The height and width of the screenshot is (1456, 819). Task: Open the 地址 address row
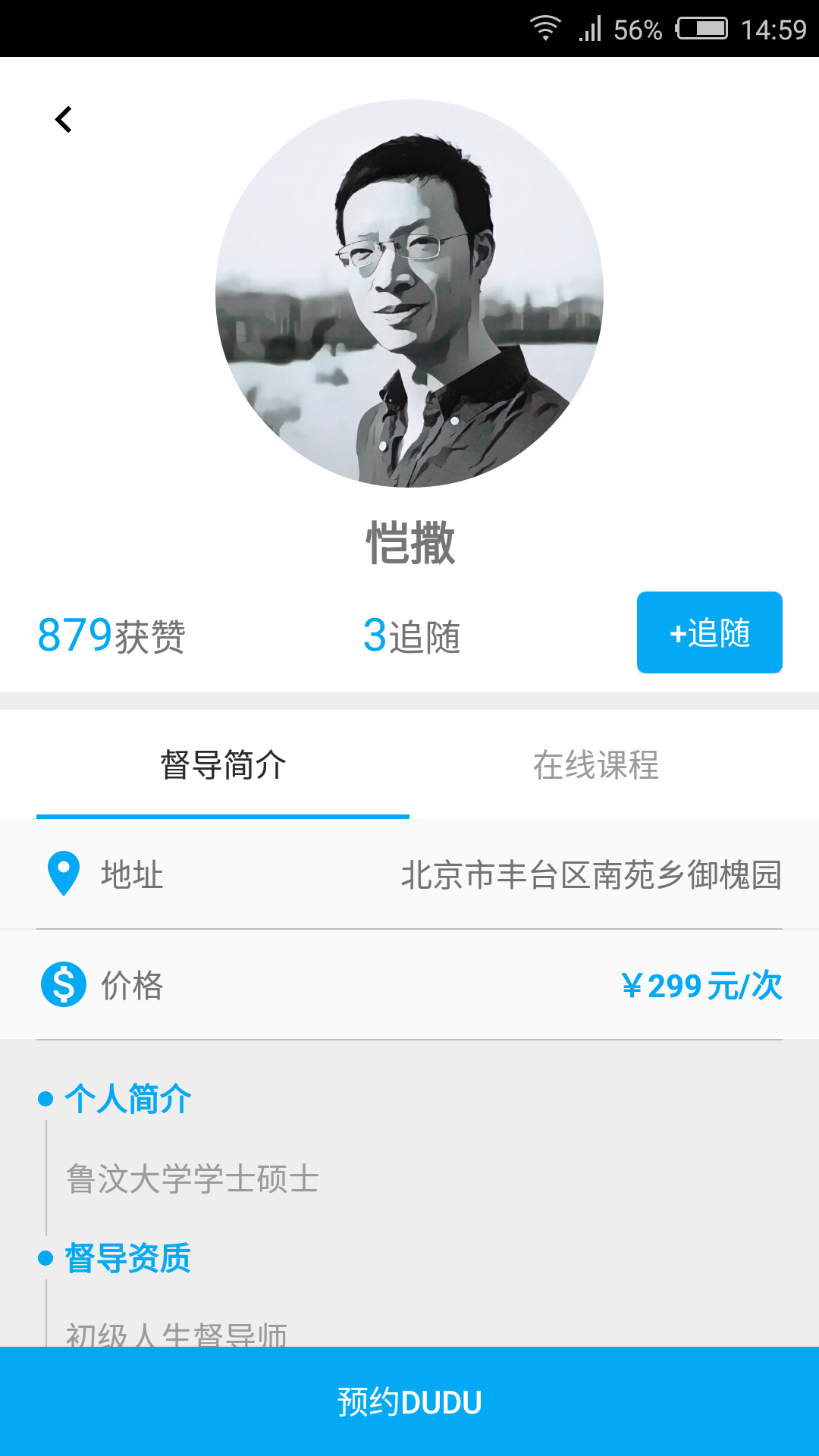pos(409,874)
